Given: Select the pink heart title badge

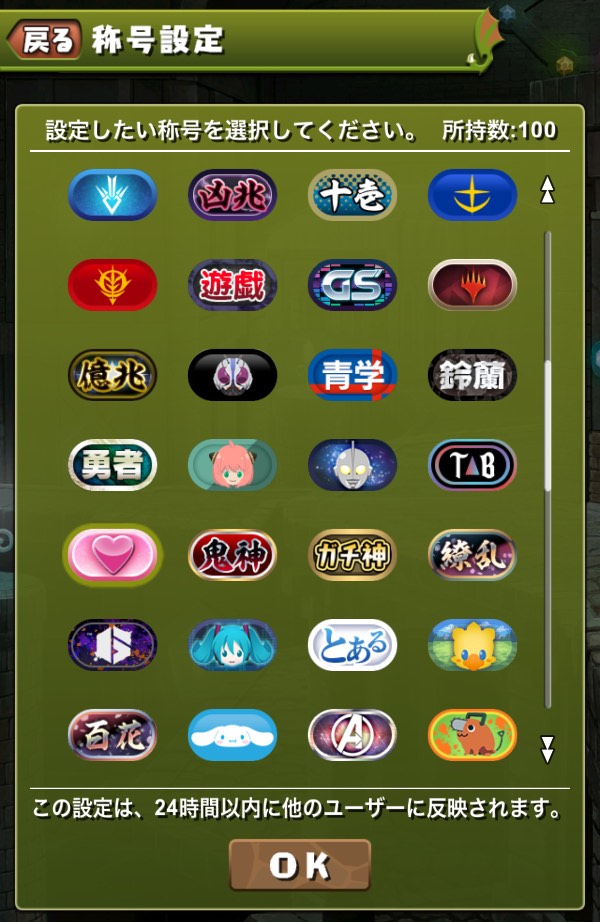Looking at the screenshot, I should point(112,555).
